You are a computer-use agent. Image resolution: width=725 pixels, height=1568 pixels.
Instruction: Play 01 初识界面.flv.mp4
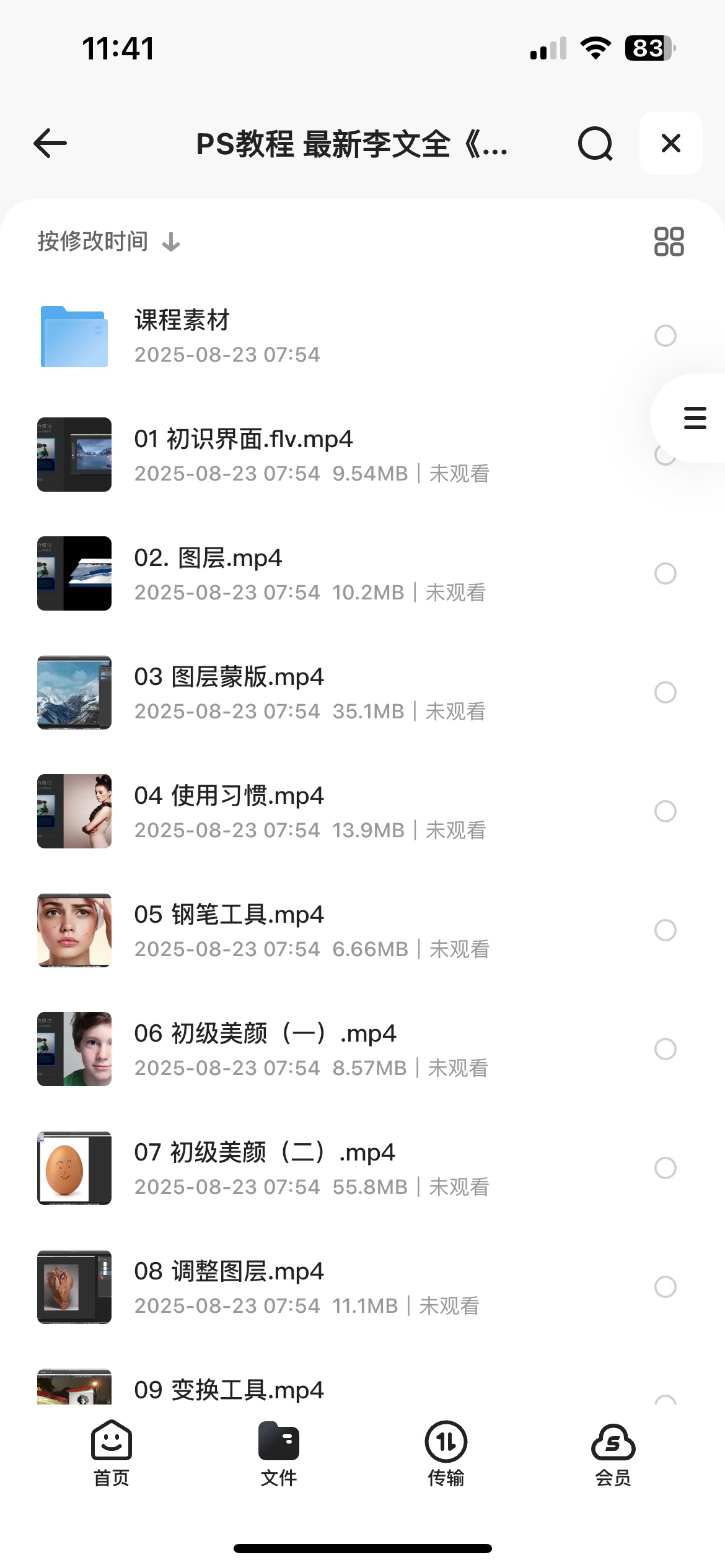[243, 455]
